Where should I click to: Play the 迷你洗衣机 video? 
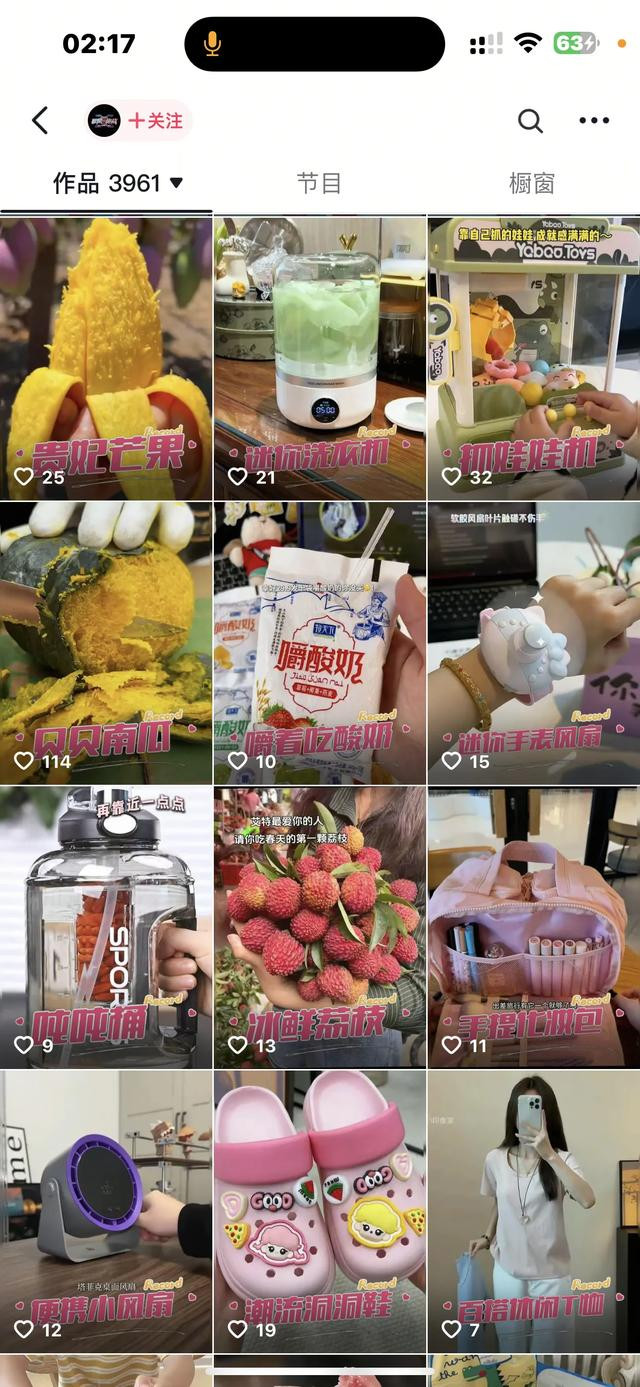[320, 357]
